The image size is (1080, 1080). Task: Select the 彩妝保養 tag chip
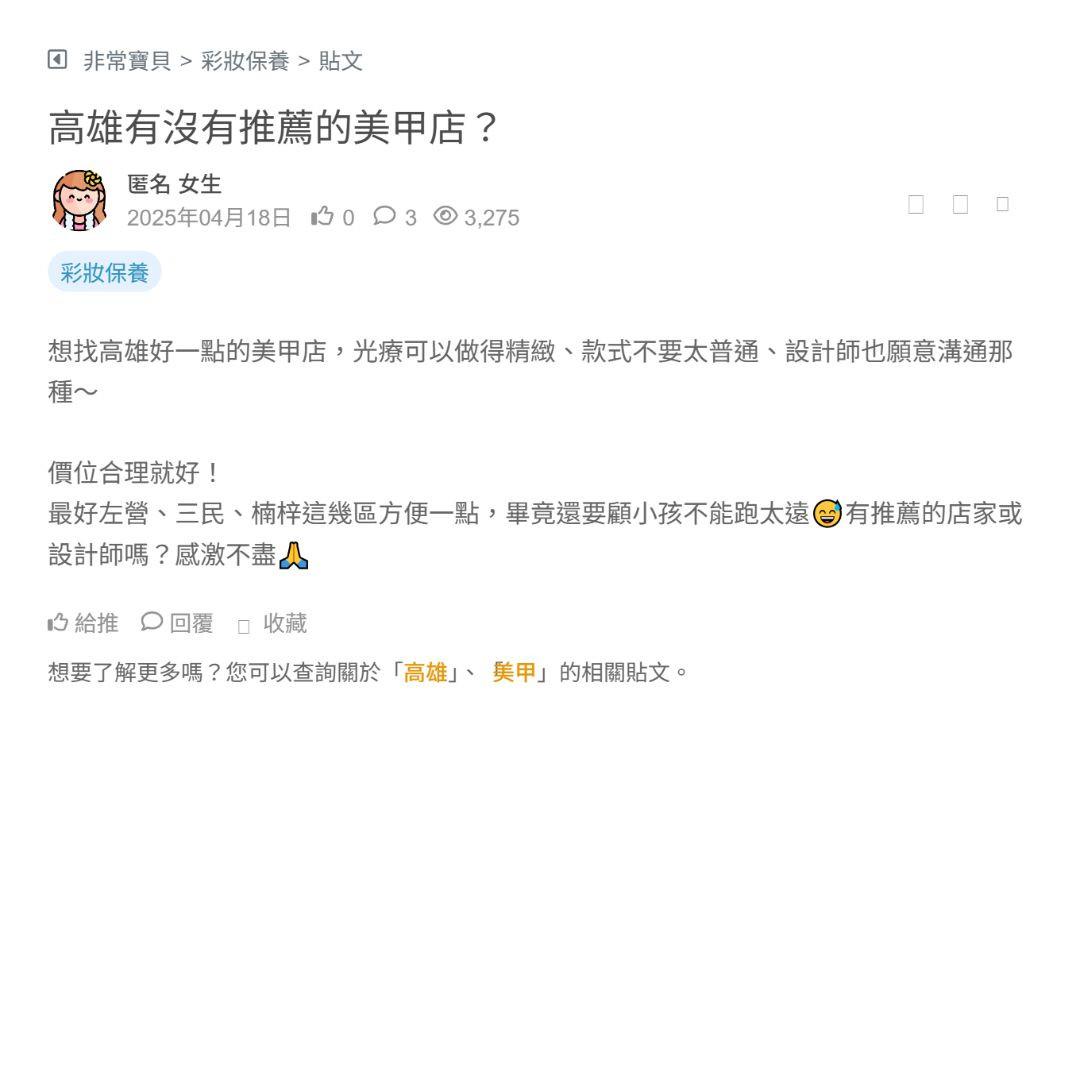click(x=104, y=273)
